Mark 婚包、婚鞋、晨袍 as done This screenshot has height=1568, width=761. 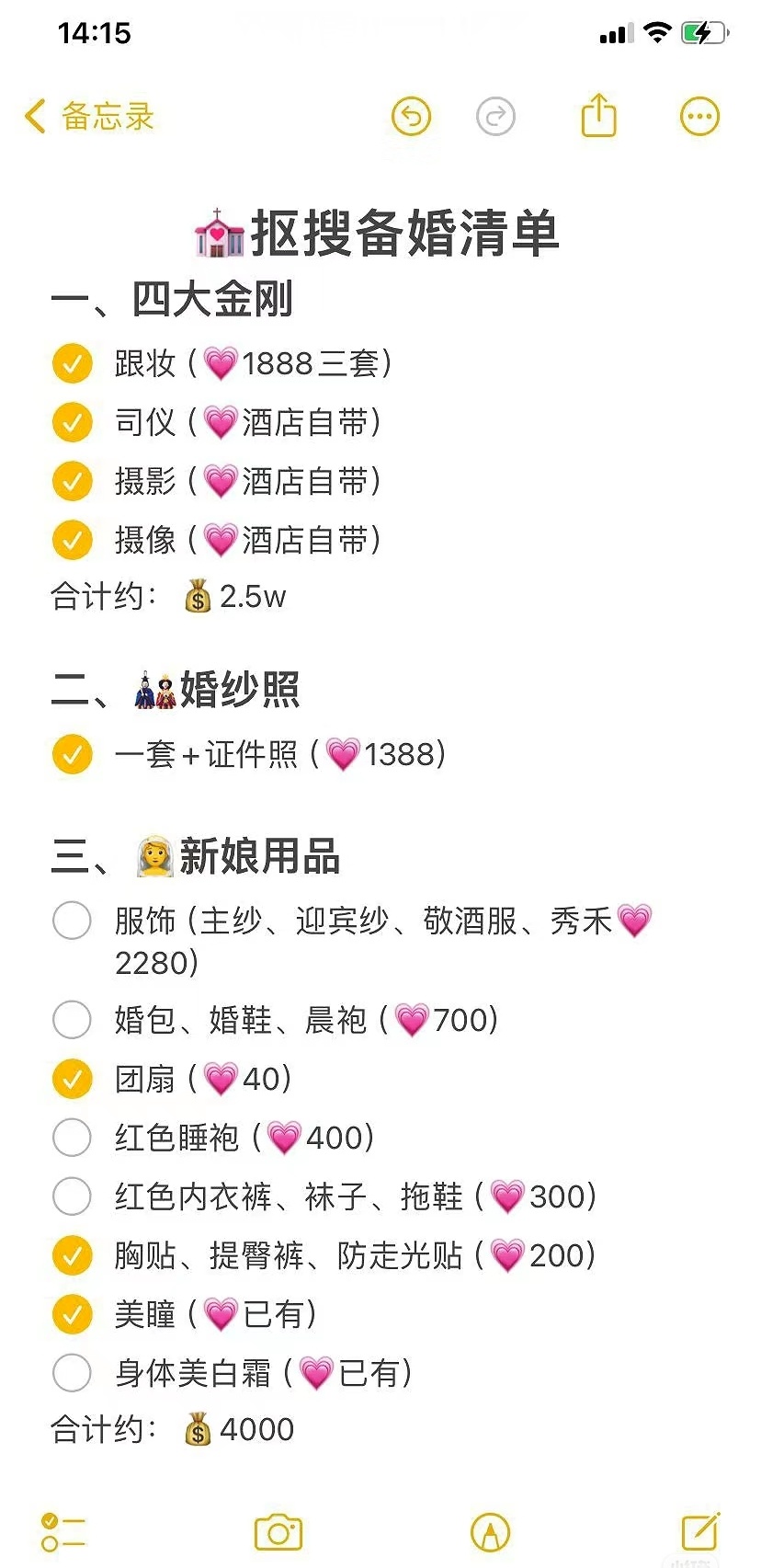73,1020
